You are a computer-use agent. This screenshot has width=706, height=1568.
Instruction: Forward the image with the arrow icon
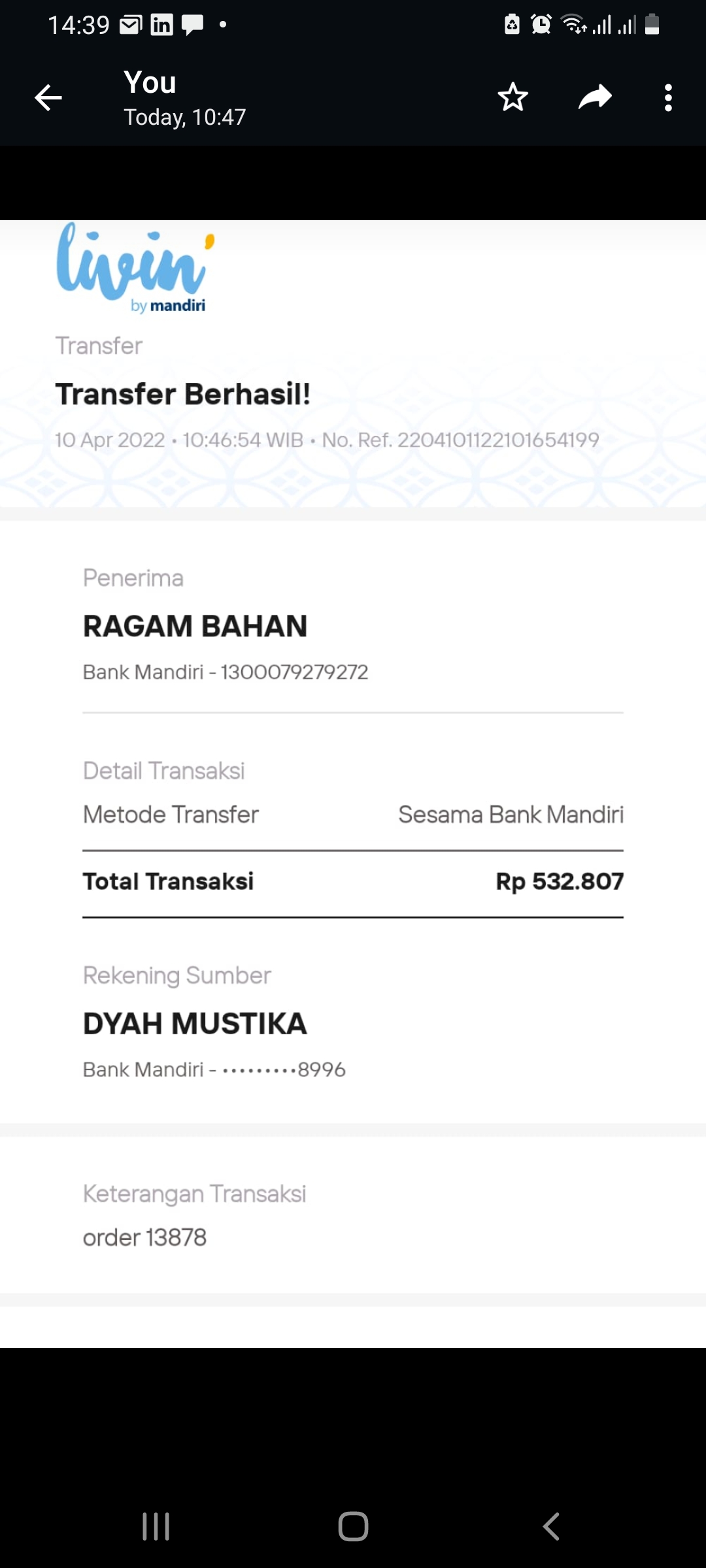[x=595, y=97]
